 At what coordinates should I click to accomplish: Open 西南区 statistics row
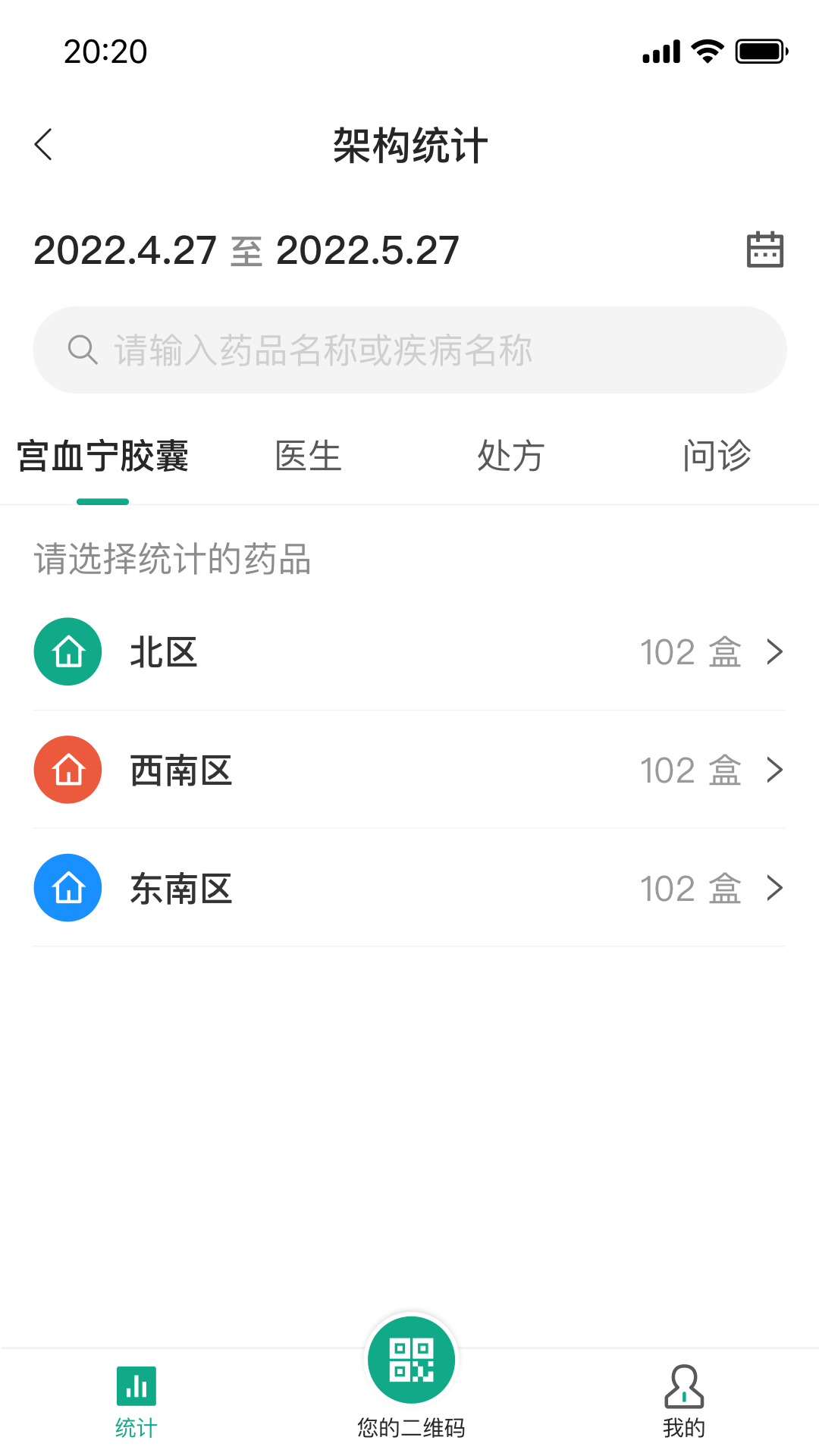click(409, 770)
